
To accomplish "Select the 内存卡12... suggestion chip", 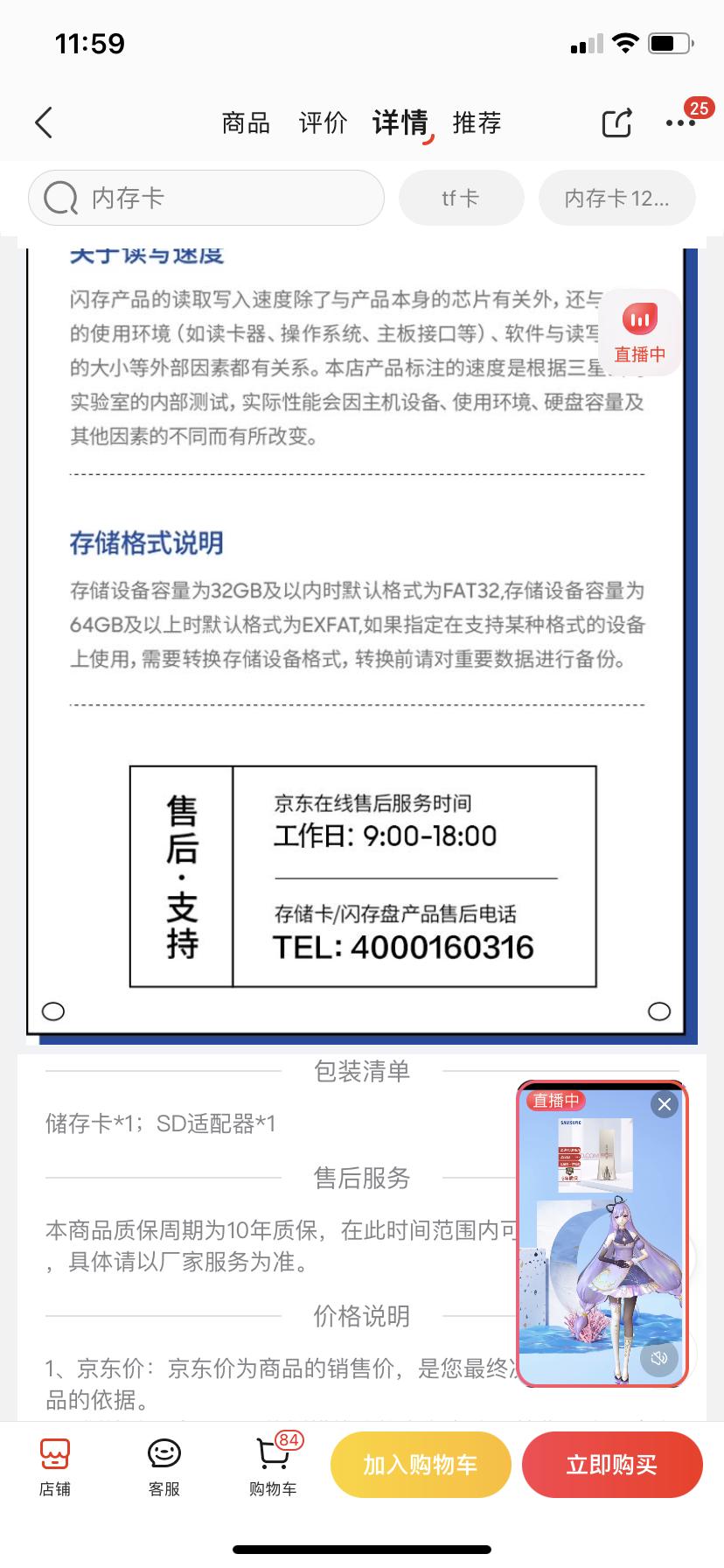I will click(x=617, y=198).
